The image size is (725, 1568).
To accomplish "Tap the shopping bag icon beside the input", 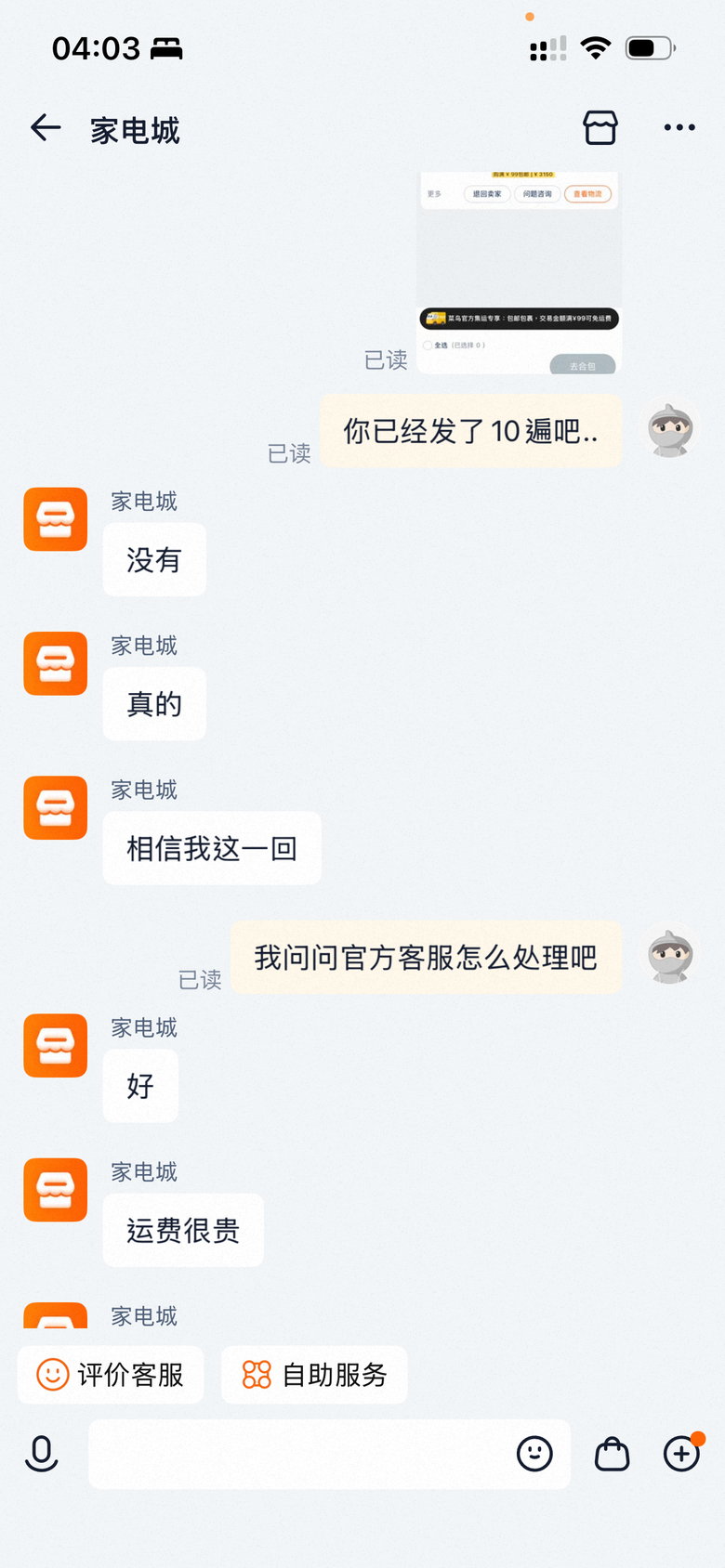I will [x=612, y=1454].
